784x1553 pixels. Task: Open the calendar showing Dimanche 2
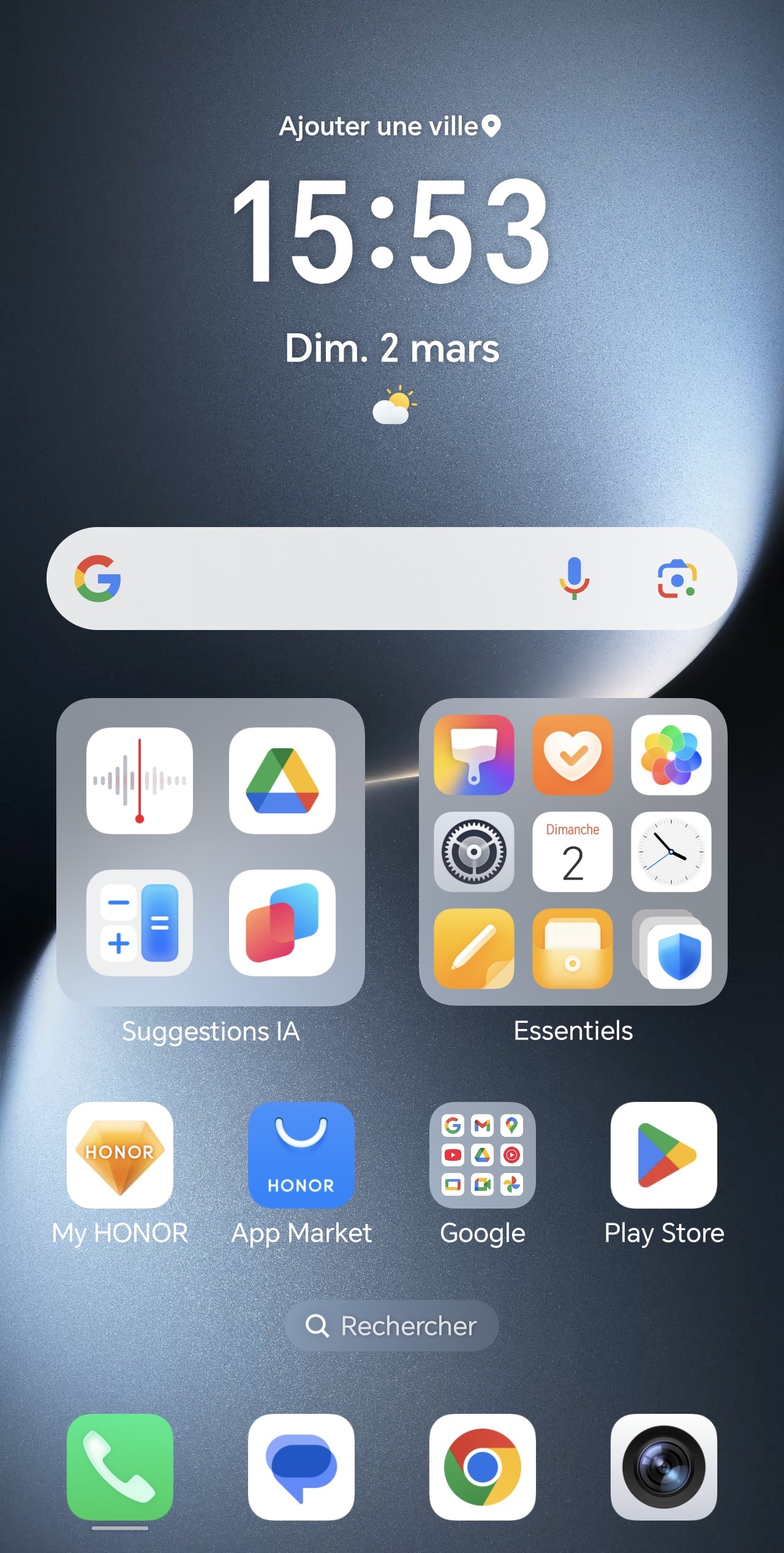click(x=572, y=851)
